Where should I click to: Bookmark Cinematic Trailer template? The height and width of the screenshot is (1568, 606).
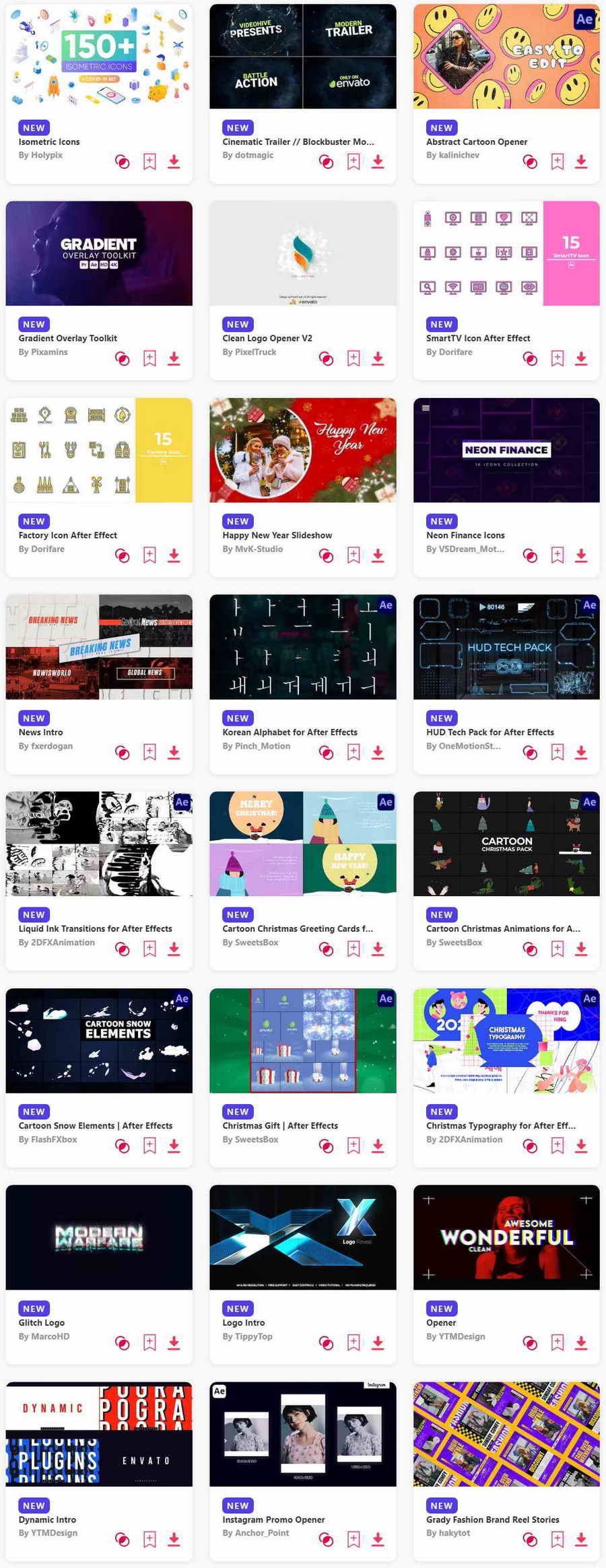coord(353,162)
